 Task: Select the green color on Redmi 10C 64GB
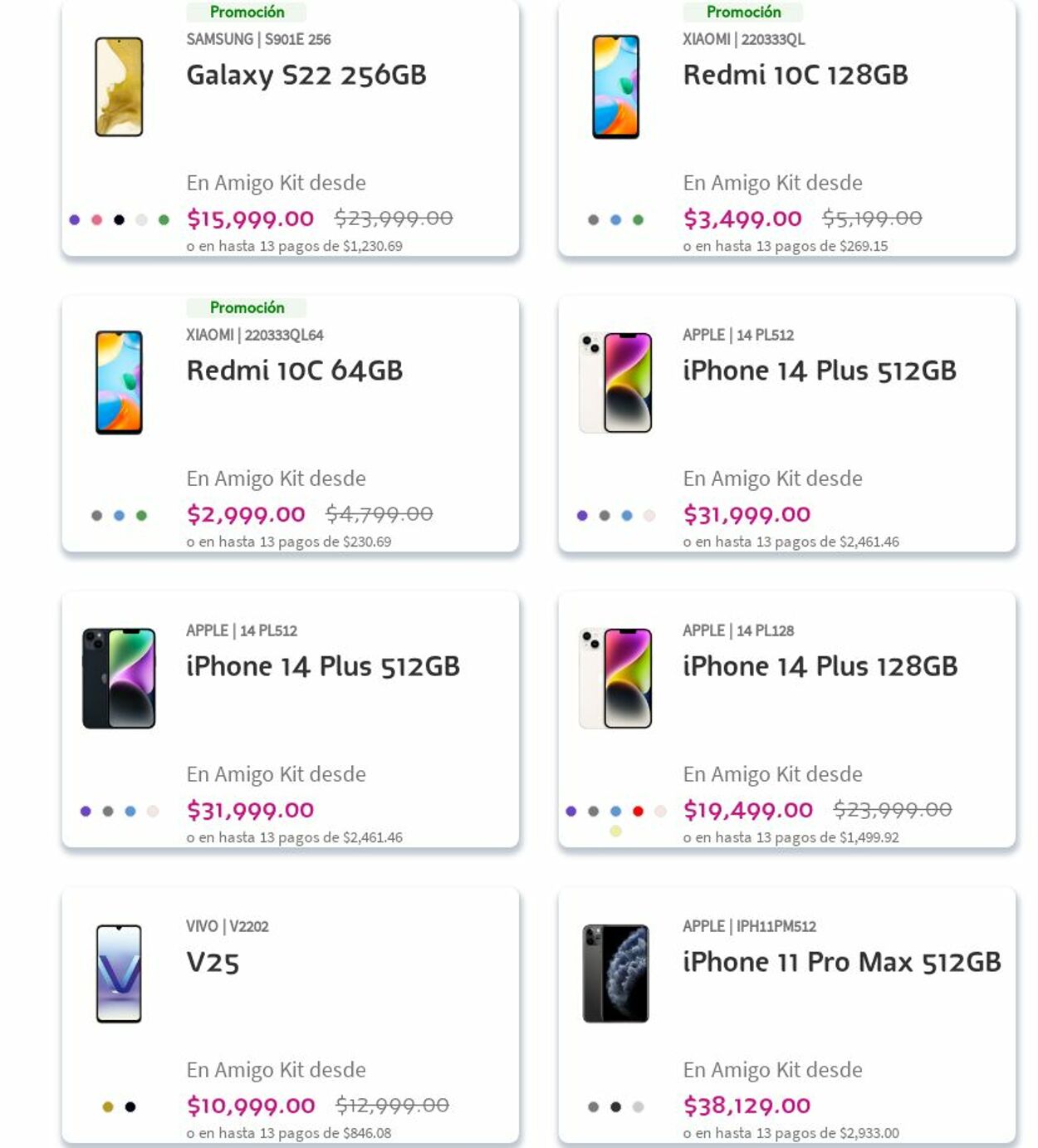pyautogui.click(x=141, y=516)
